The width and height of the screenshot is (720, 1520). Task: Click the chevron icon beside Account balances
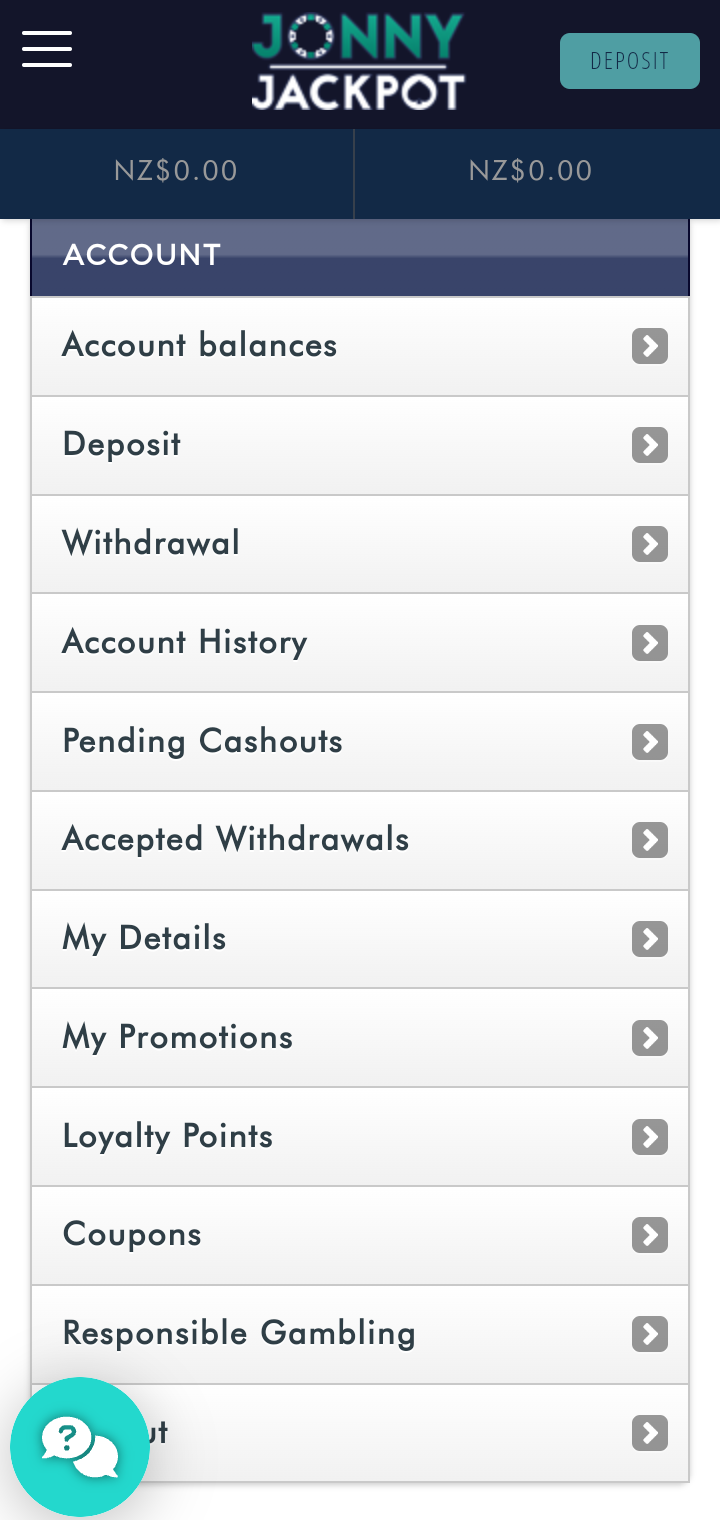click(649, 346)
